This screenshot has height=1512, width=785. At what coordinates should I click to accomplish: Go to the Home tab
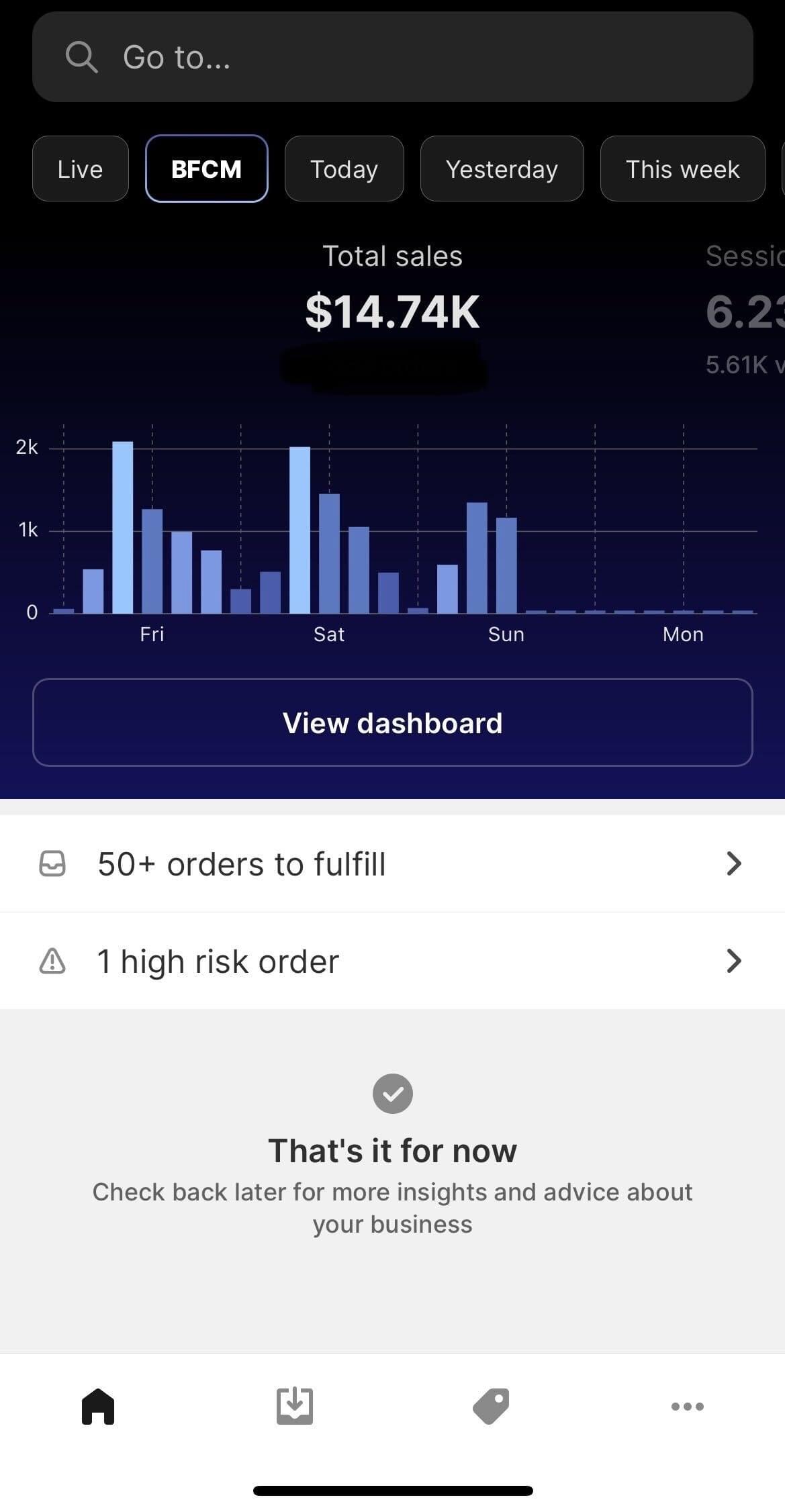[x=98, y=1406]
